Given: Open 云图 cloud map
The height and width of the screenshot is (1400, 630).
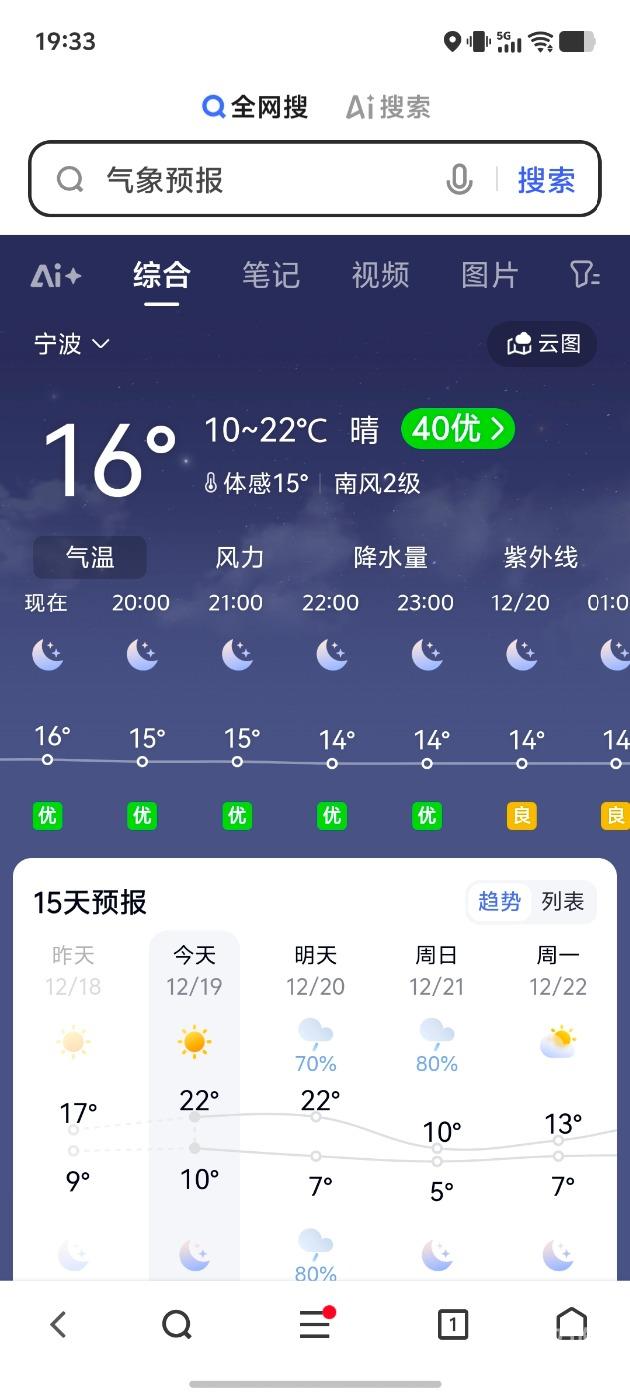Looking at the screenshot, I should (543, 344).
